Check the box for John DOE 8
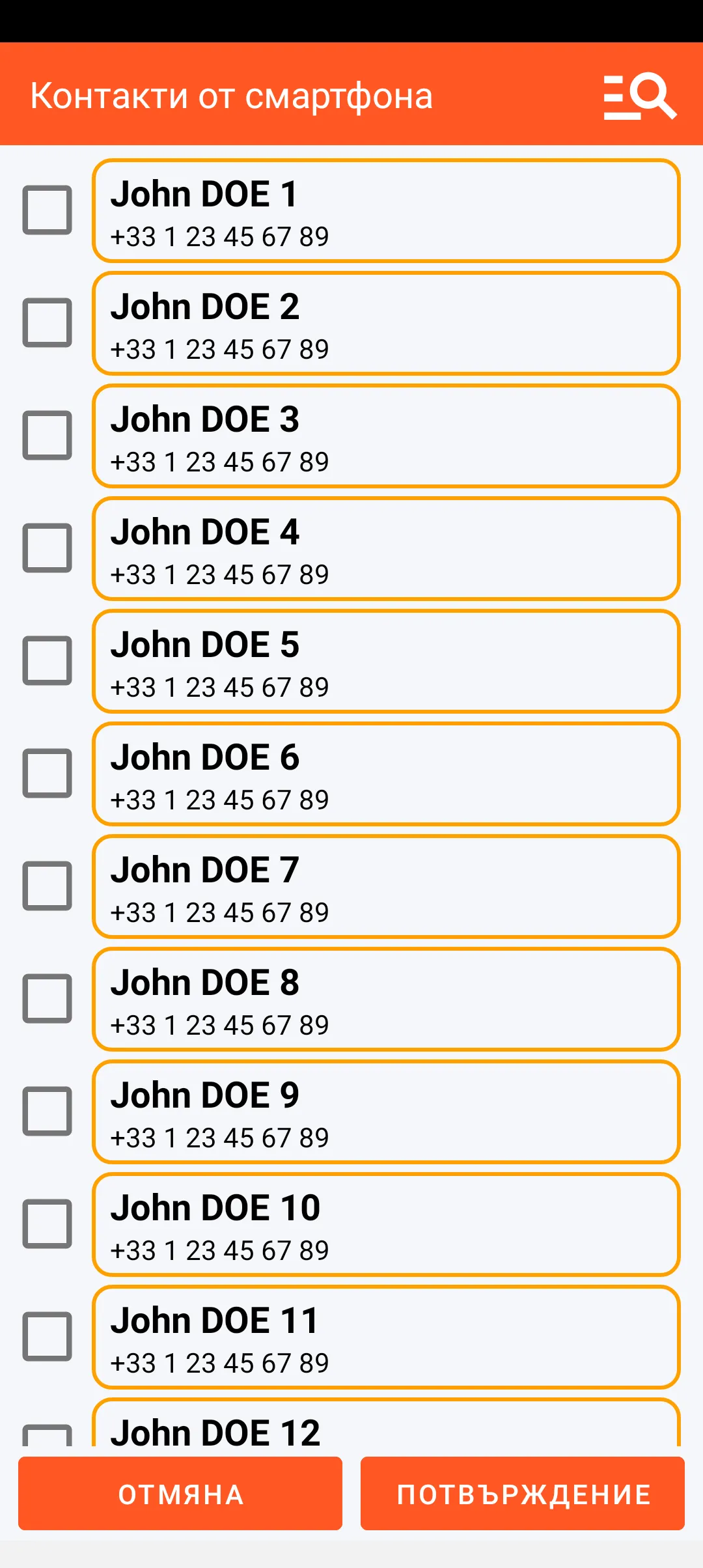The image size is (703, 1568). pos(47,998)
